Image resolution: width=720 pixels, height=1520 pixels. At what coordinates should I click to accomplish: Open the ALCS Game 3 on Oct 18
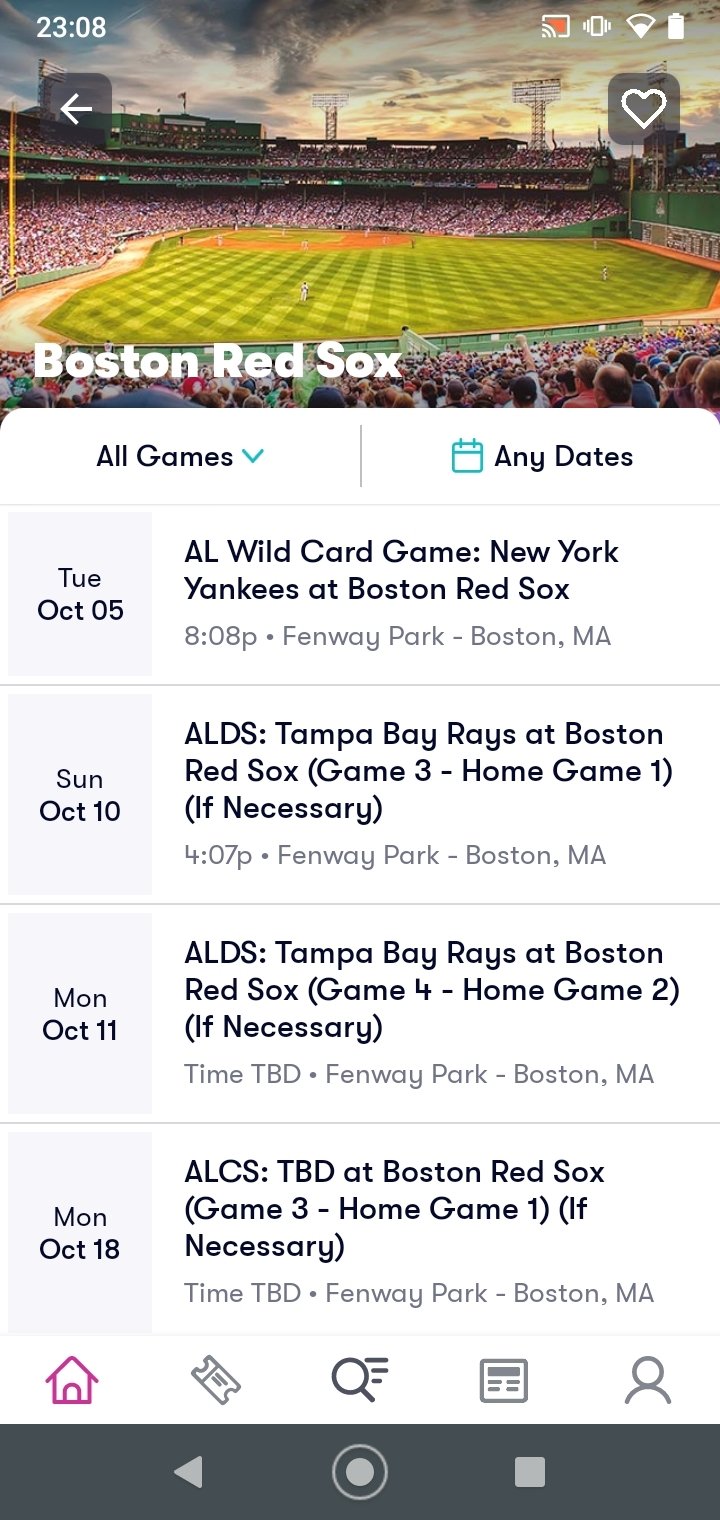pos(360,1232)
